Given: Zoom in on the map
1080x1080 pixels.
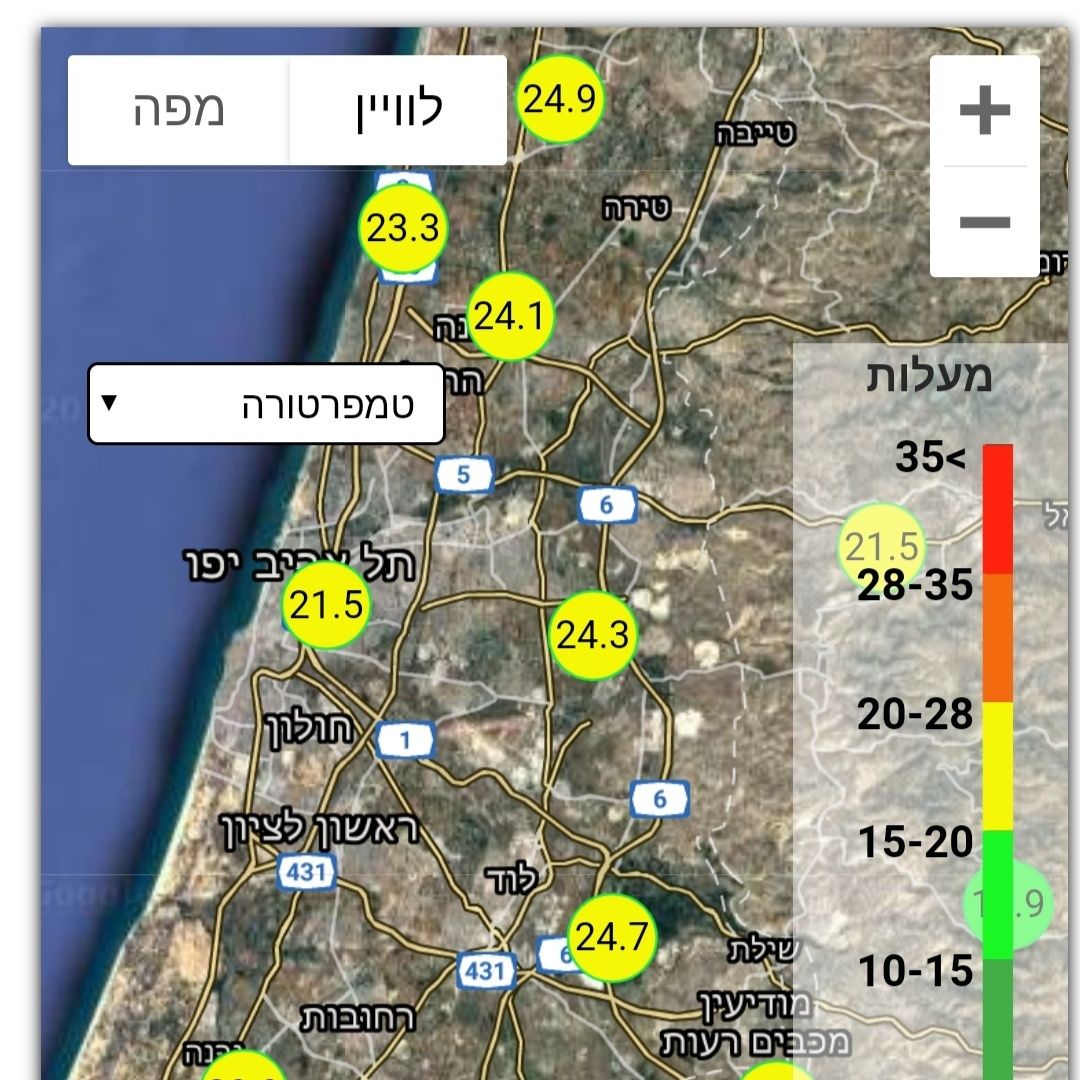Looking at the screenshot, I should [x=984, y=111].
